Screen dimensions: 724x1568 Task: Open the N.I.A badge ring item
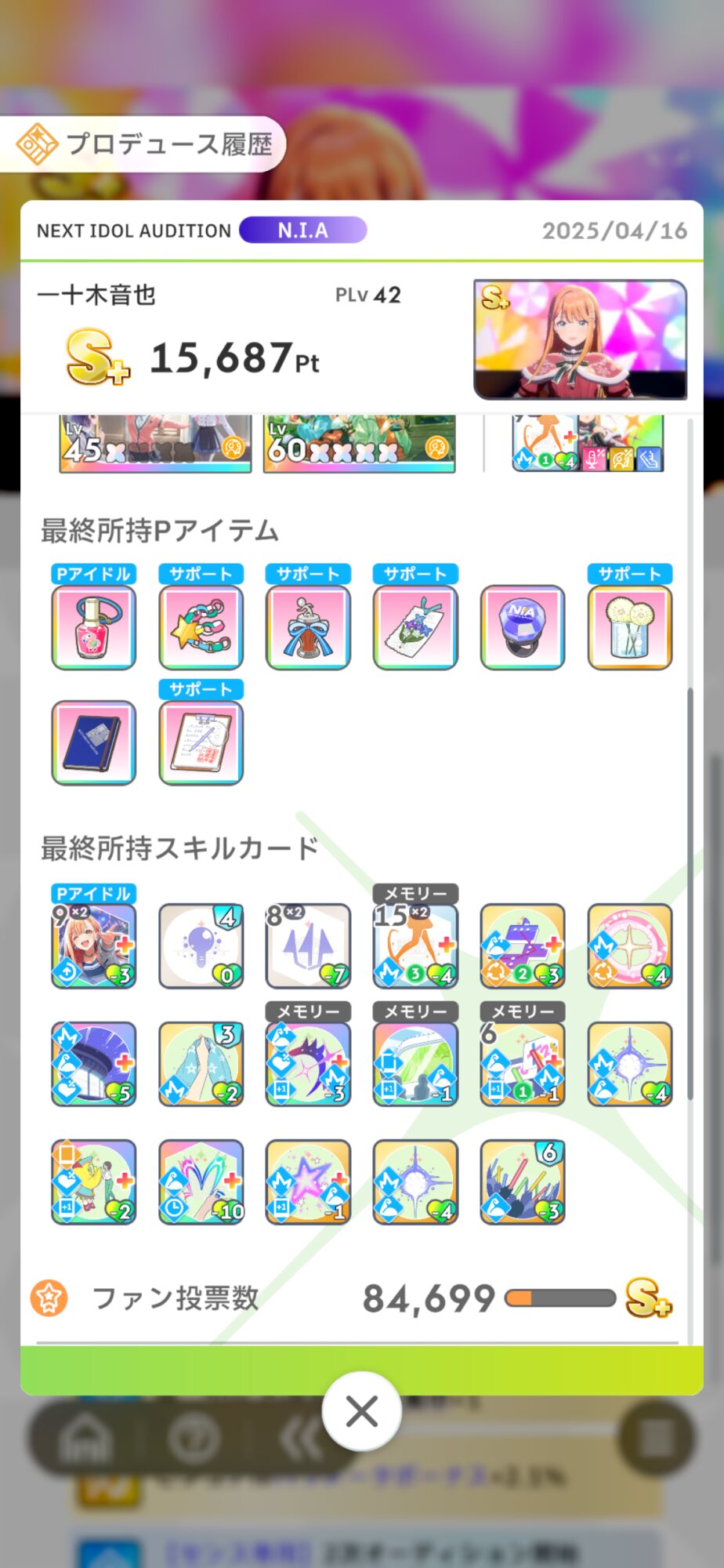click(523, 627)
